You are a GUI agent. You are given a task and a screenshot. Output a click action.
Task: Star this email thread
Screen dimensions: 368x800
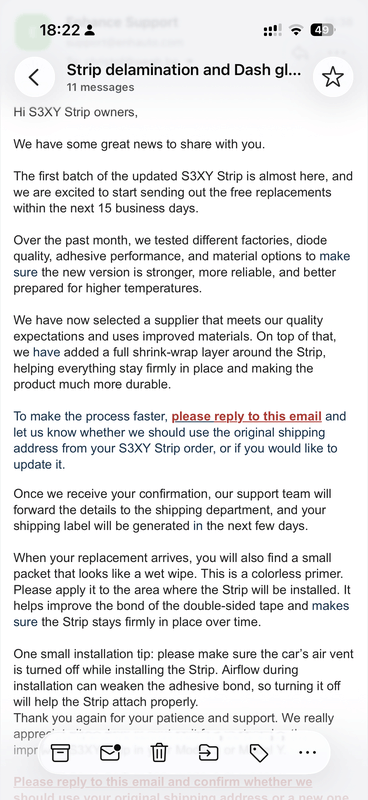[x=333, y=77]
